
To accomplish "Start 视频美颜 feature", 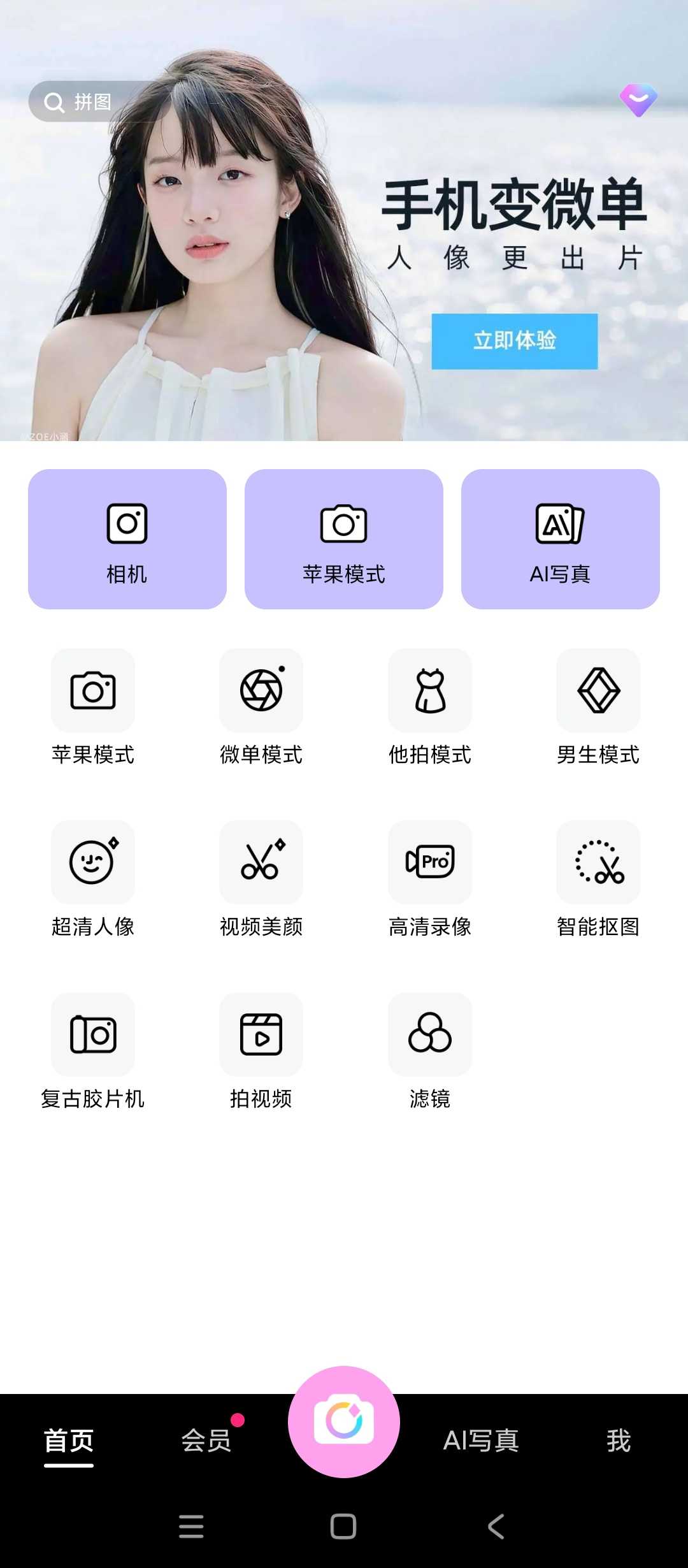I will [x=261, y=880].
